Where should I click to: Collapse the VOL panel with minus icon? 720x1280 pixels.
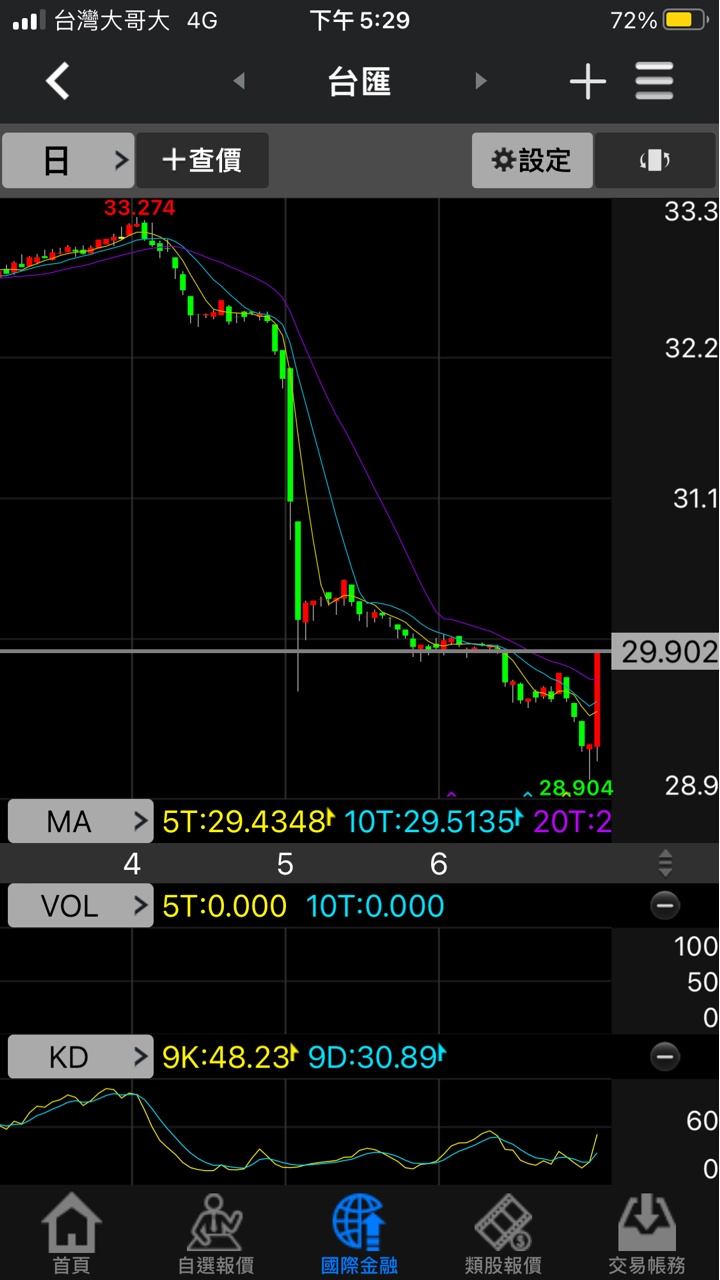pos(665,906)
